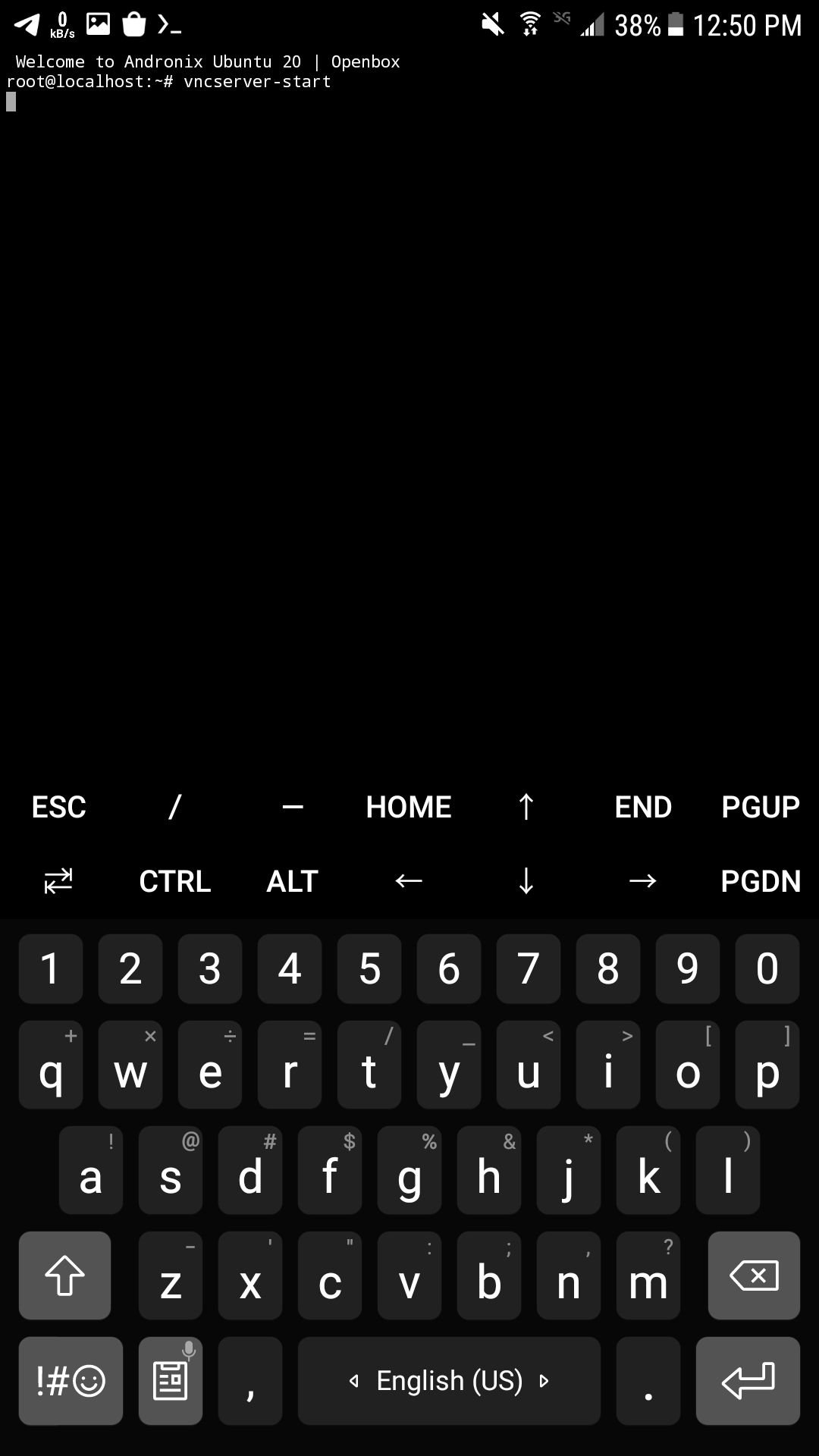The width and height of the screenshot is (819, 1456).
Task: Move cursor right with right arrow key
Action: pos(643,881)
